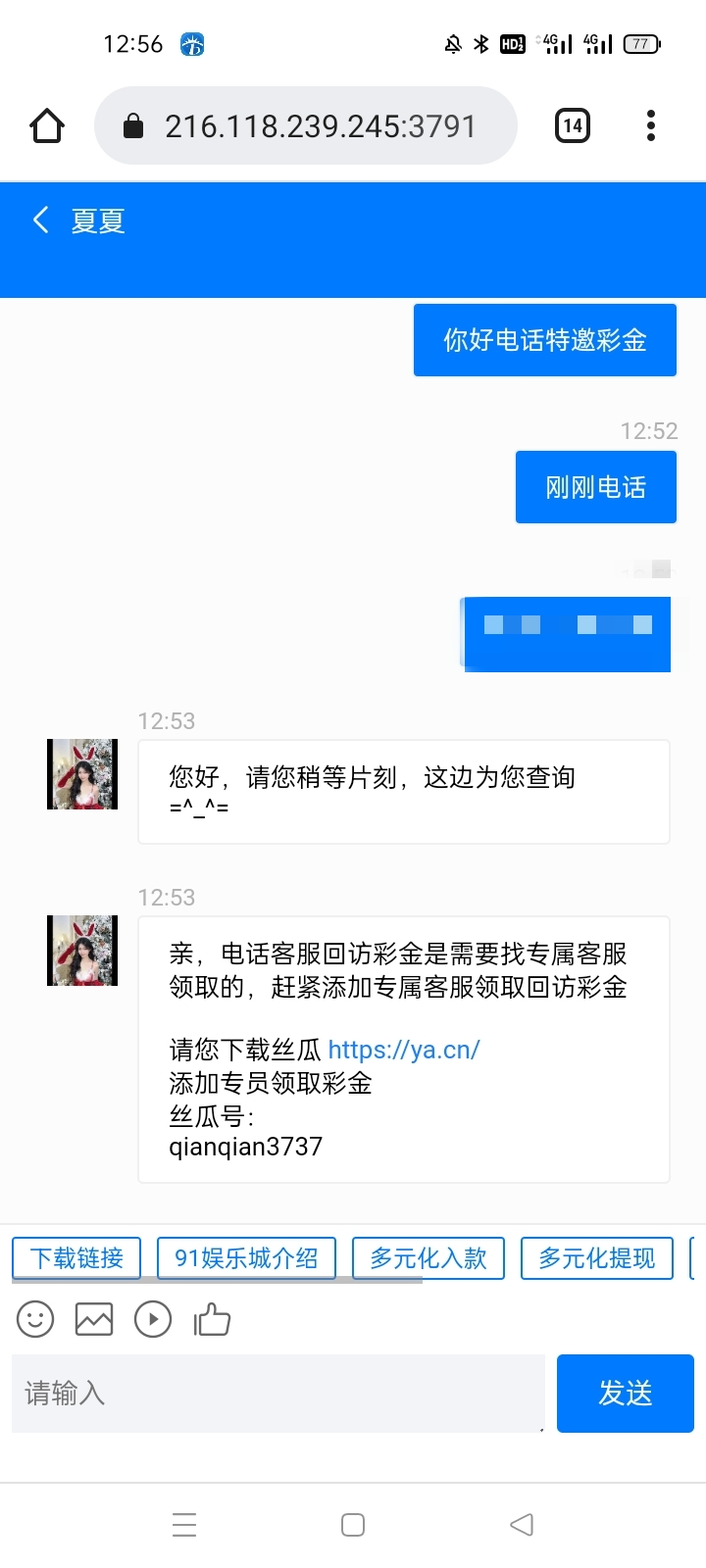Open recent apps from the navigation bar
The height and width of the screenshot is (1568, 706).
(x=184, y=1525)
